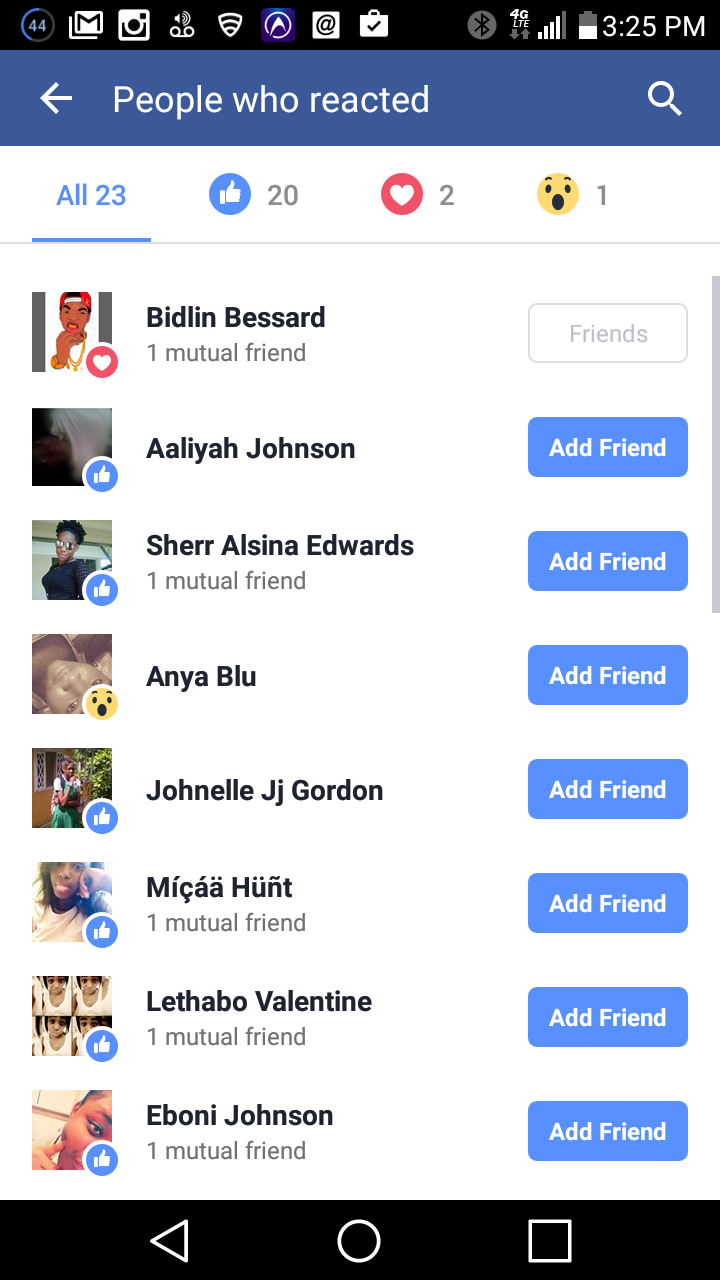720x1280 pixels.
Task: Add Johnelle Jj Gordon as a friend
Action: [607, 789]
